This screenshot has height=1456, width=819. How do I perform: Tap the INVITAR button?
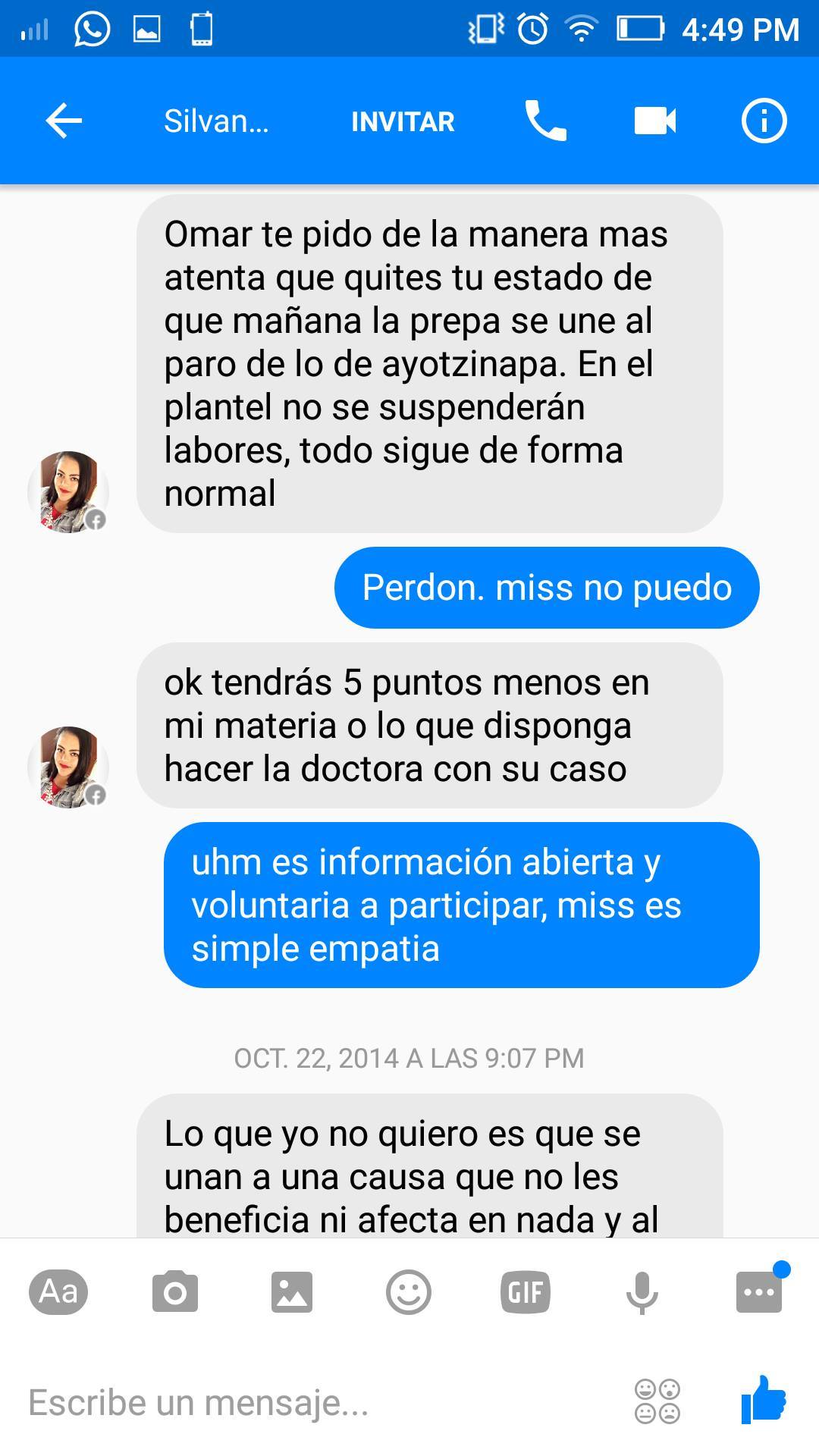403,121
